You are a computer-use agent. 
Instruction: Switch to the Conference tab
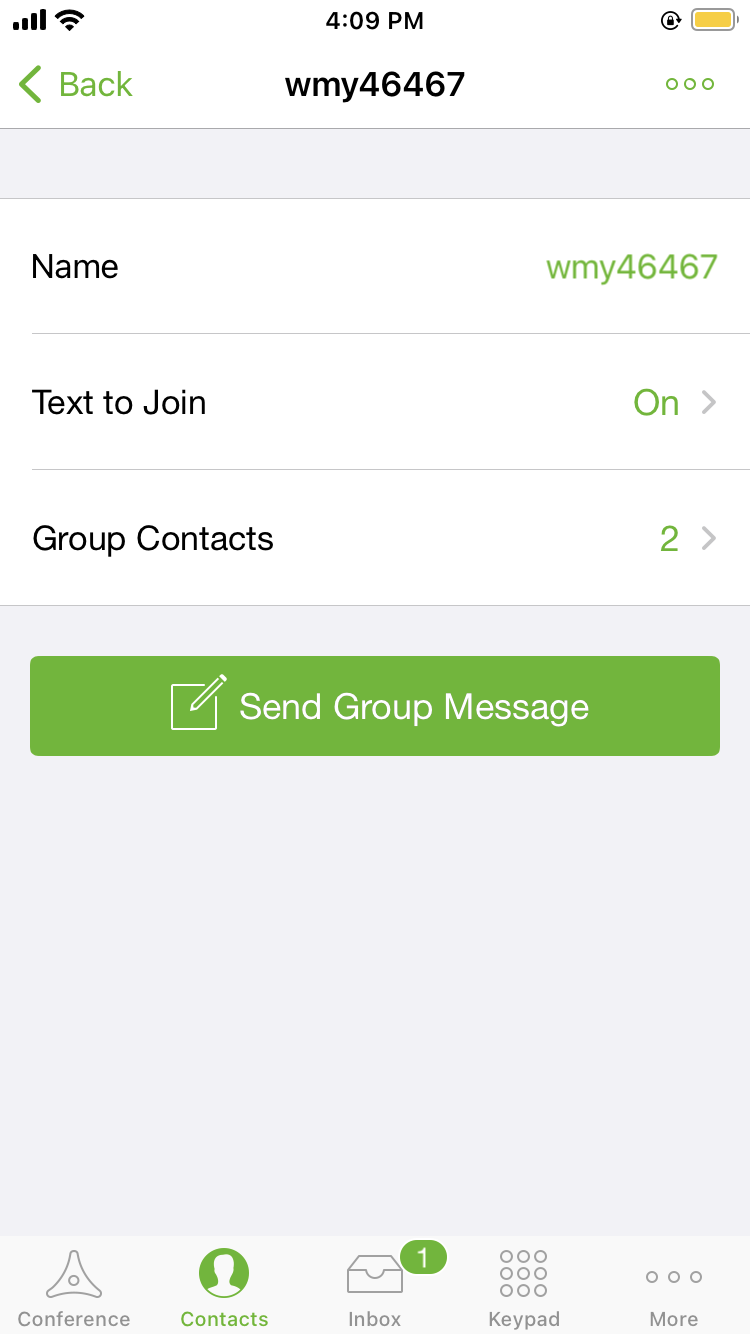[x=74, y=1287]
